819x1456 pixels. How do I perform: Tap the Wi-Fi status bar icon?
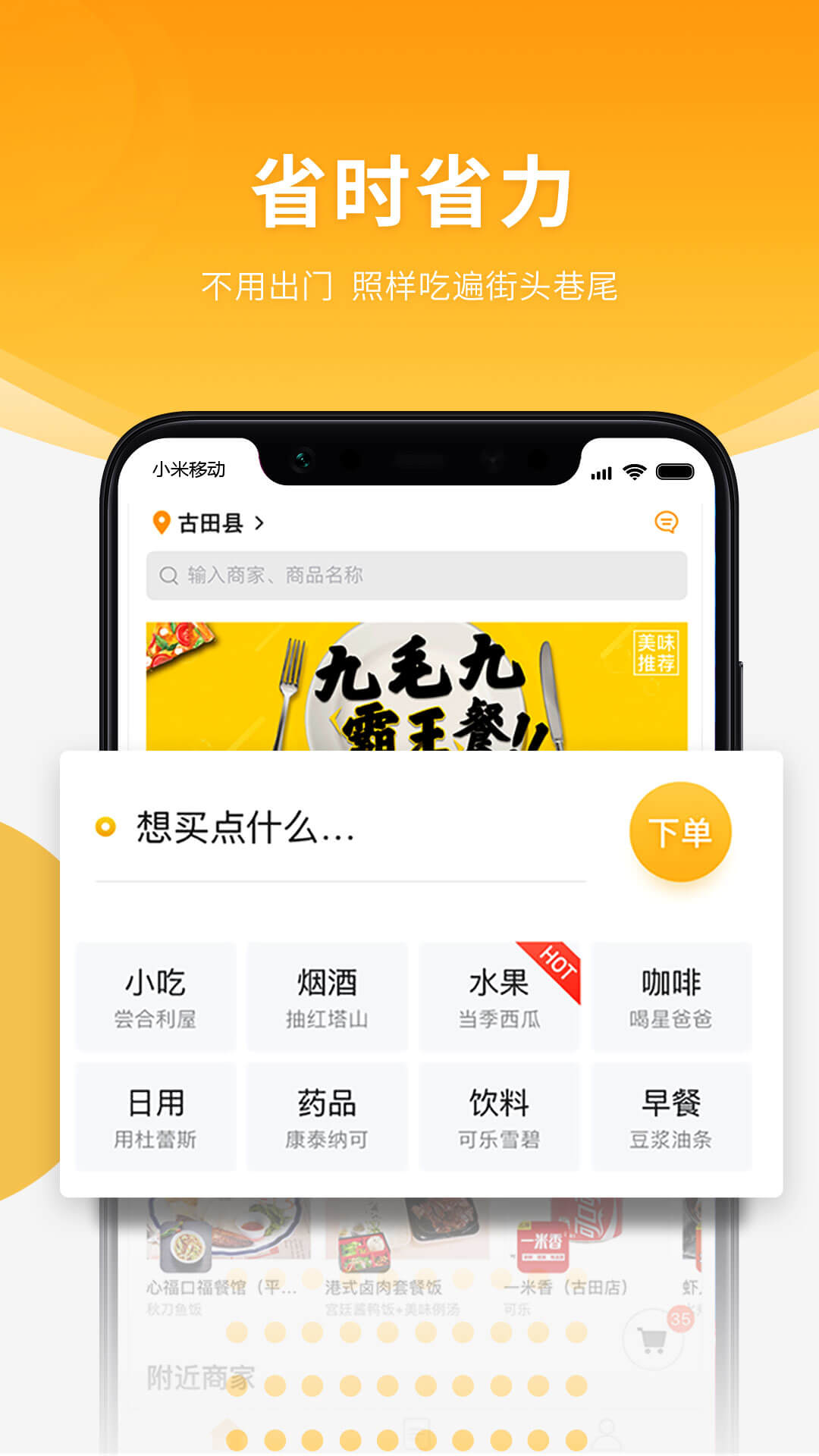[635, 470]
